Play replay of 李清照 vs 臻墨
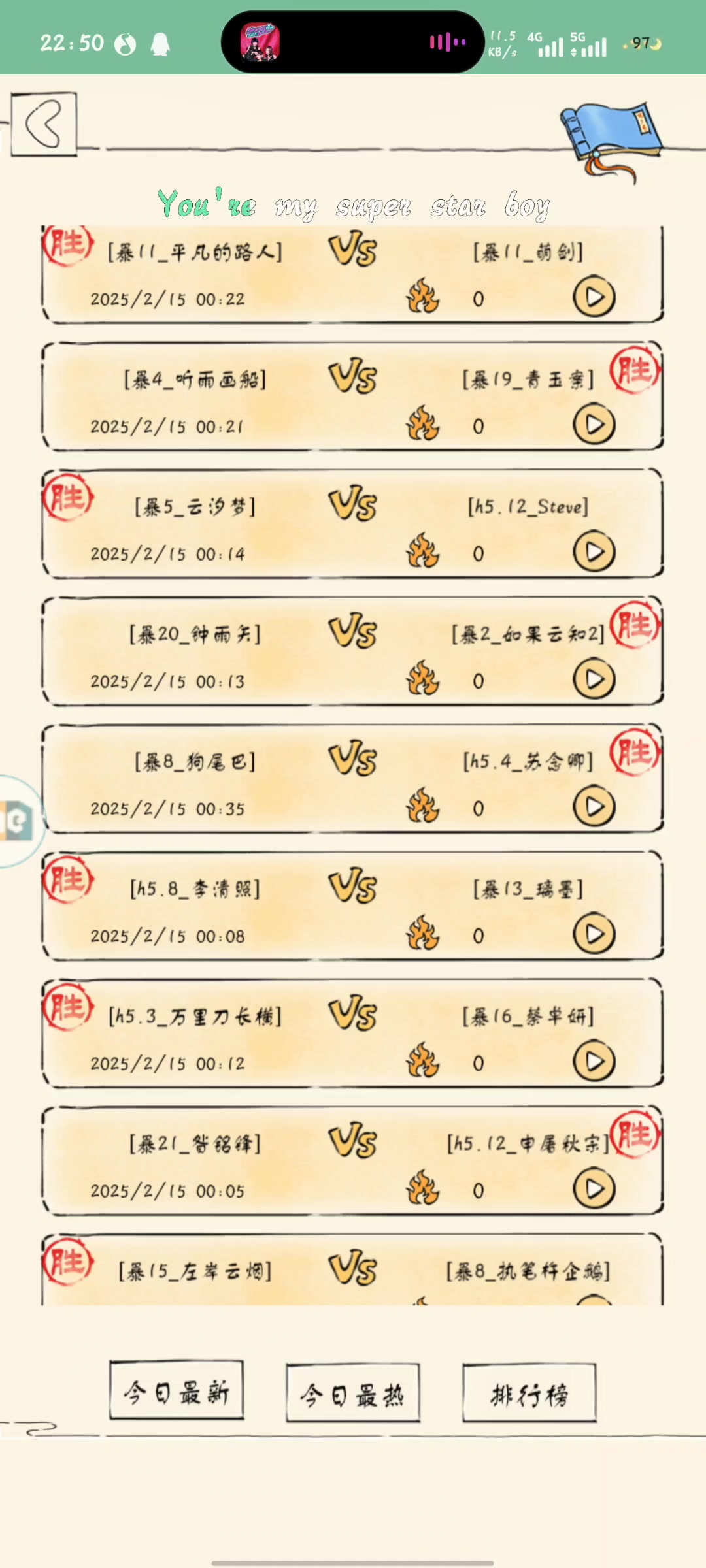 (594, 934)
